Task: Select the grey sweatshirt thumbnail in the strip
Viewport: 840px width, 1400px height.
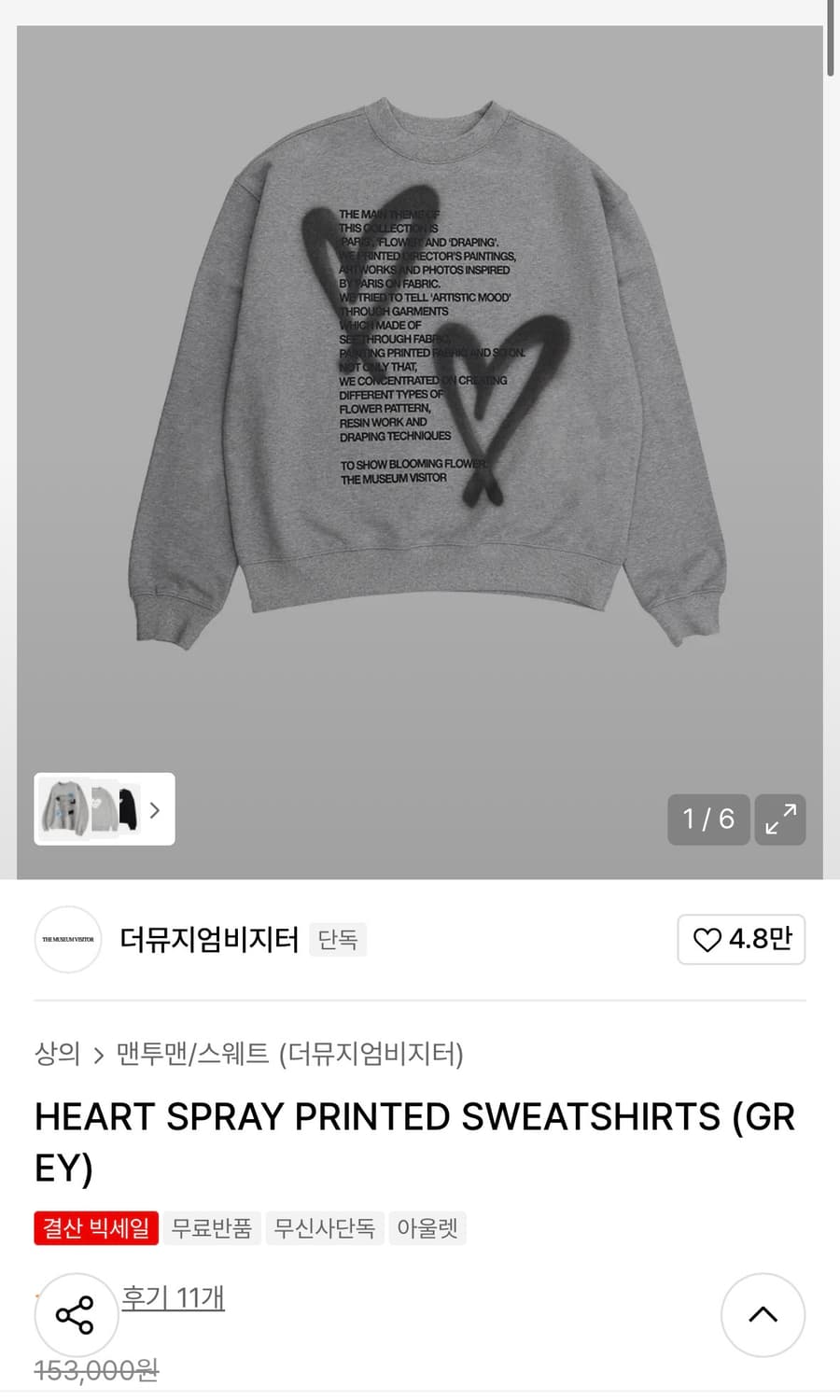Action: pyautogui.click(x=67, y=810)
